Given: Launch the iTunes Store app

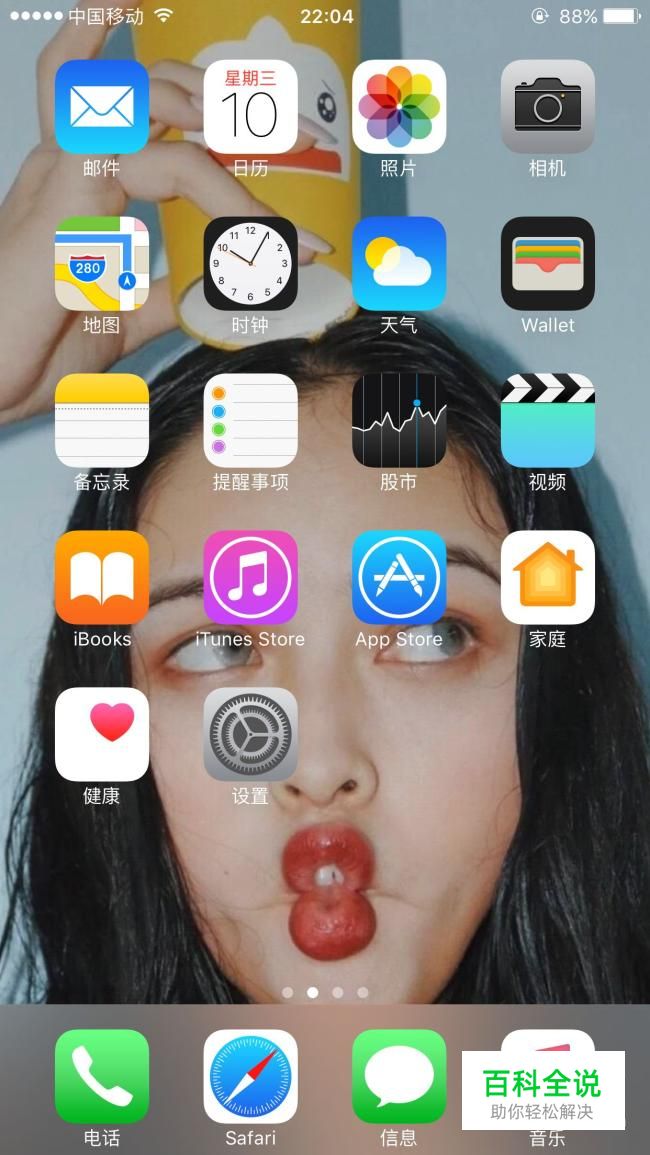Looking at the screenshot, I should point(250,578).
